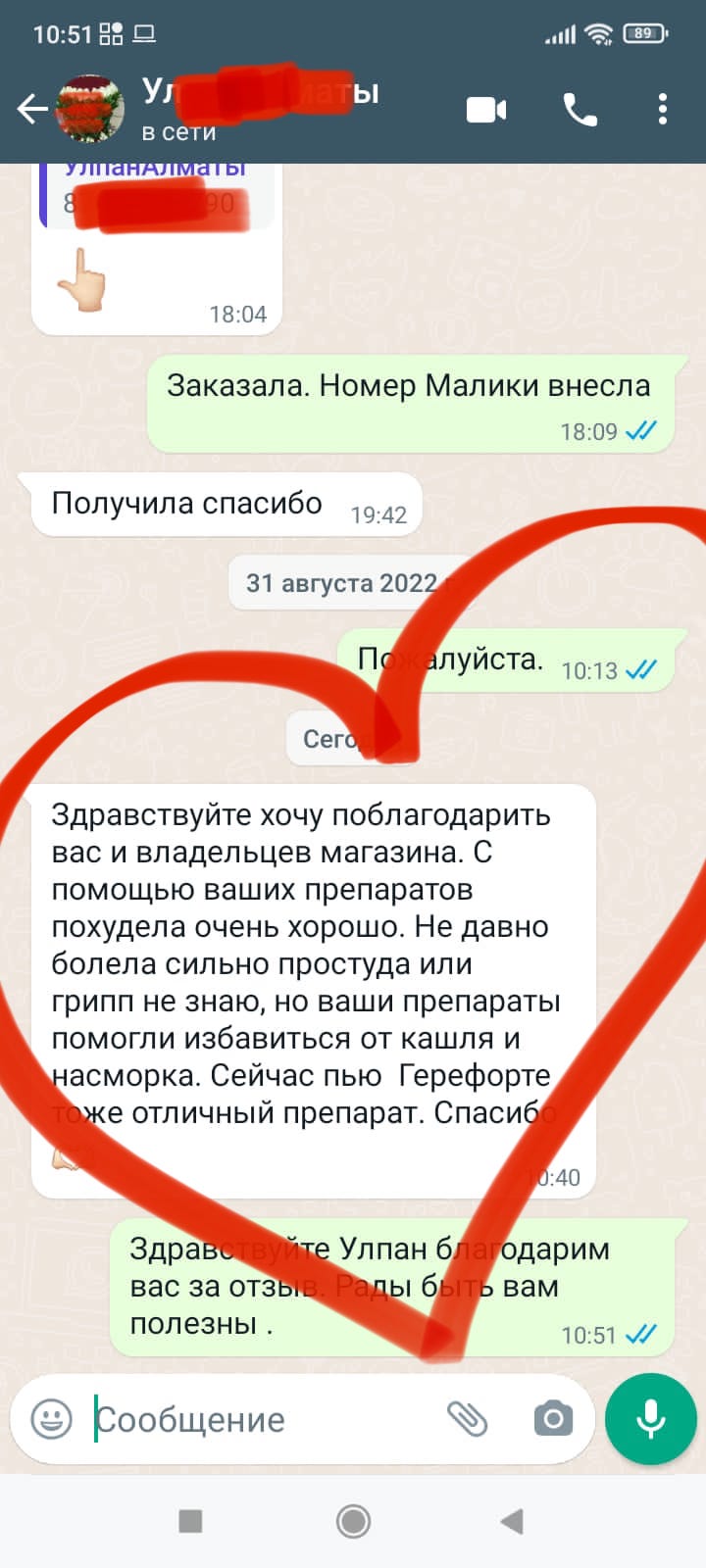This screenshot has width=706, height=1568.
Task: Attach a file with the paperclip
Action: [x=468, y=1418]
